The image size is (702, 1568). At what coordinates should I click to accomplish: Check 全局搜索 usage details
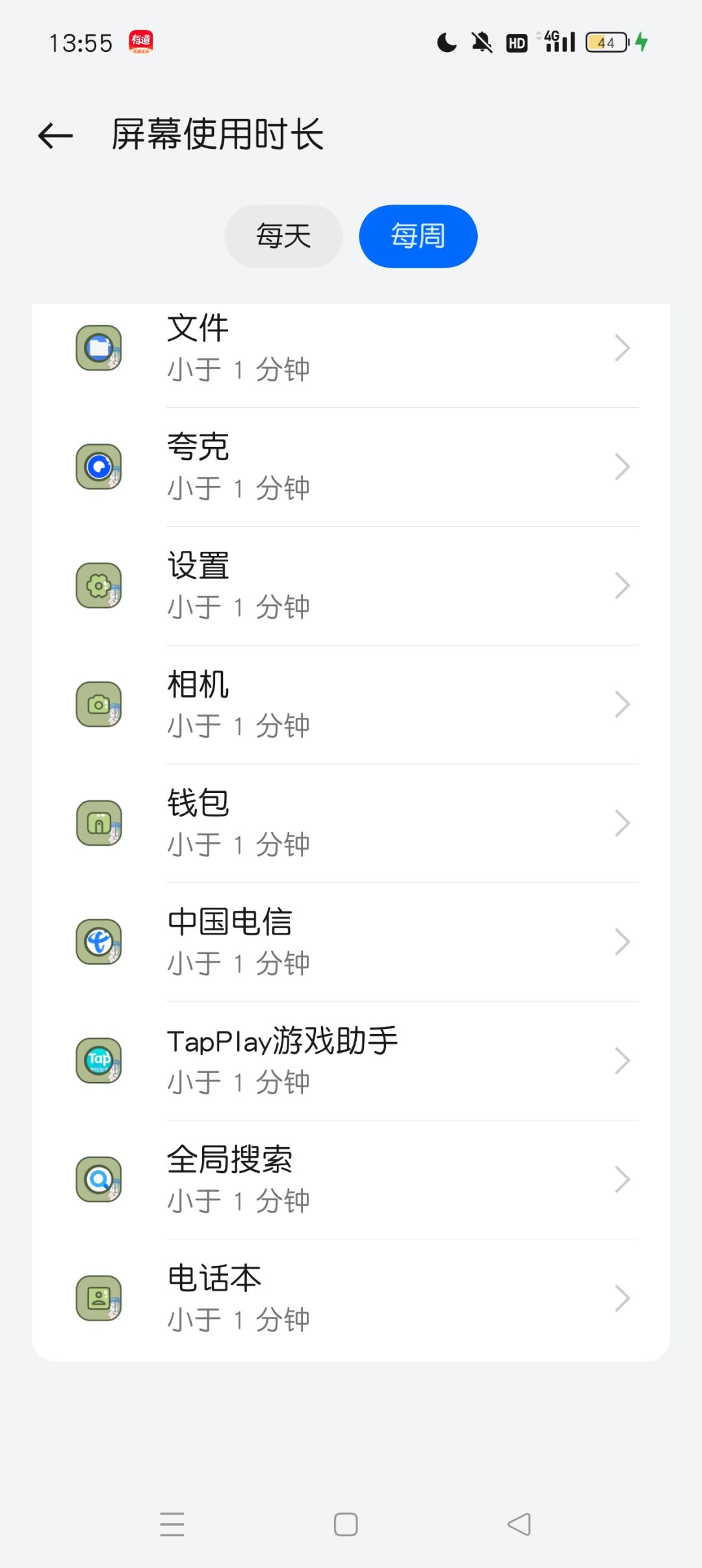351,1180
